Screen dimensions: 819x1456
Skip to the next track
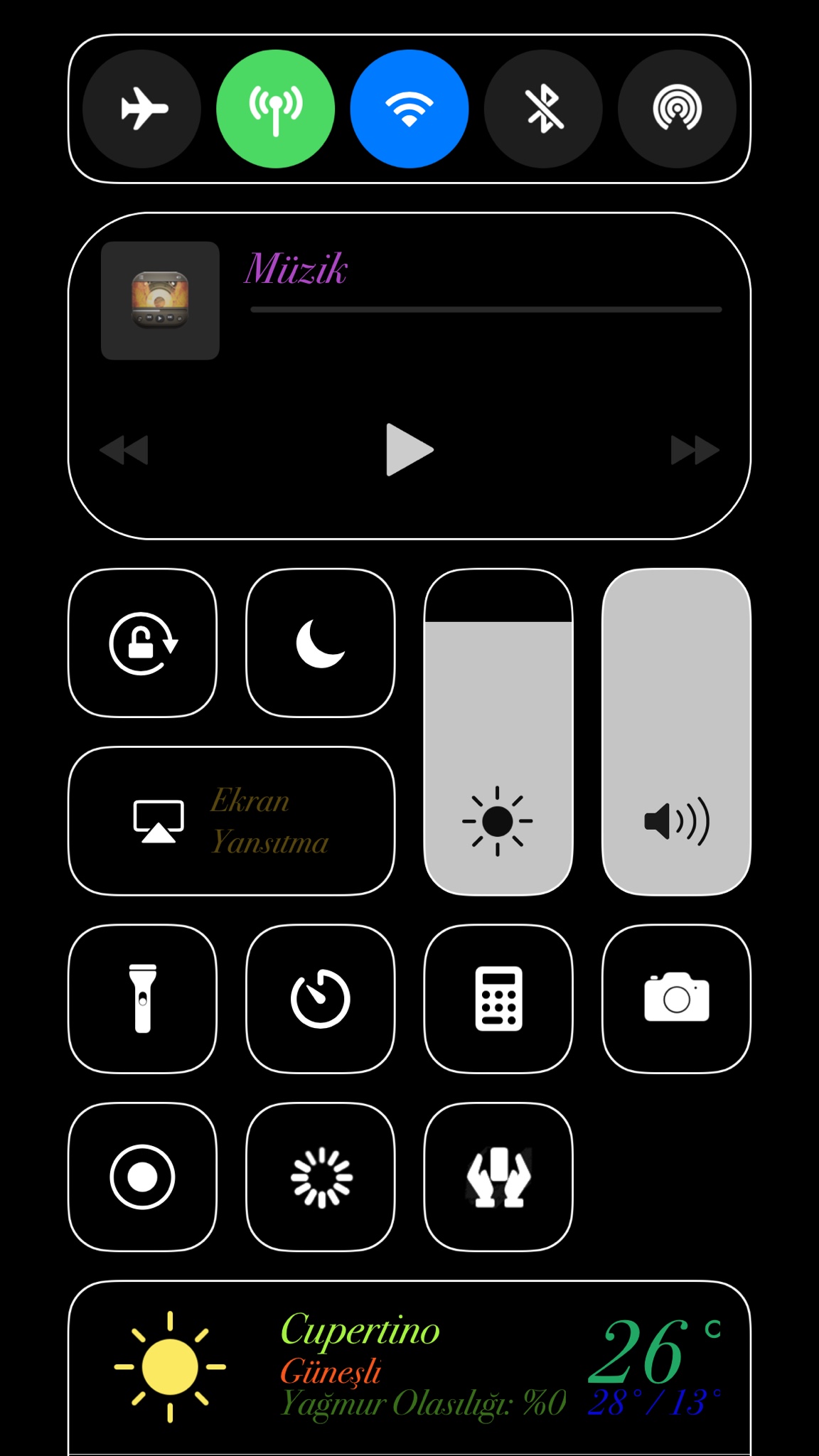pos(695,449)
